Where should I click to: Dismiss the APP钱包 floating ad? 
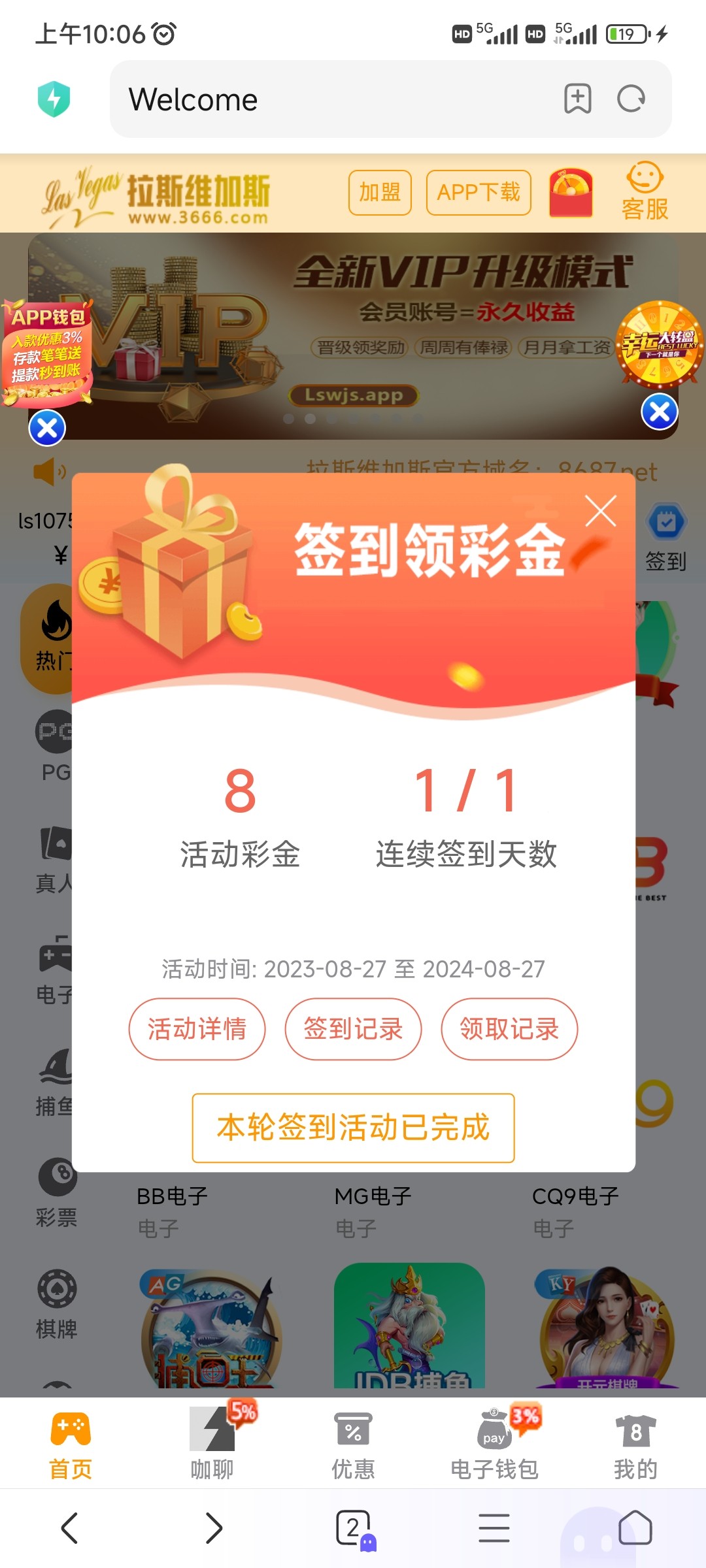47,429
